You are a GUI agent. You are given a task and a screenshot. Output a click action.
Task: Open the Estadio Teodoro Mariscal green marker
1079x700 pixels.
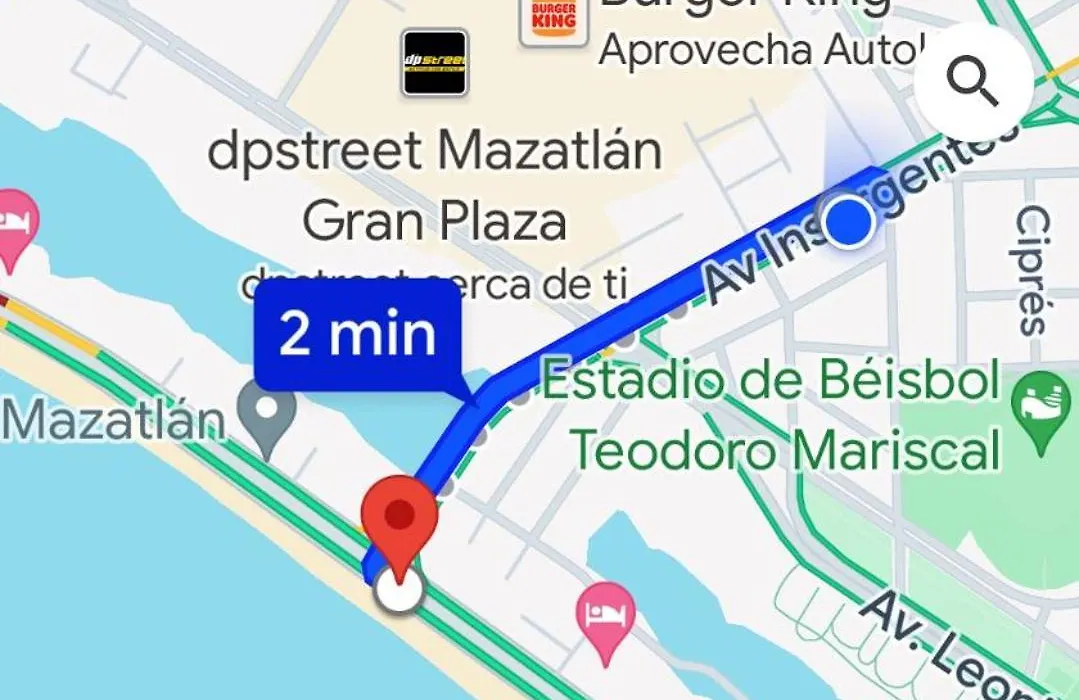click(x=1041, y=405)
